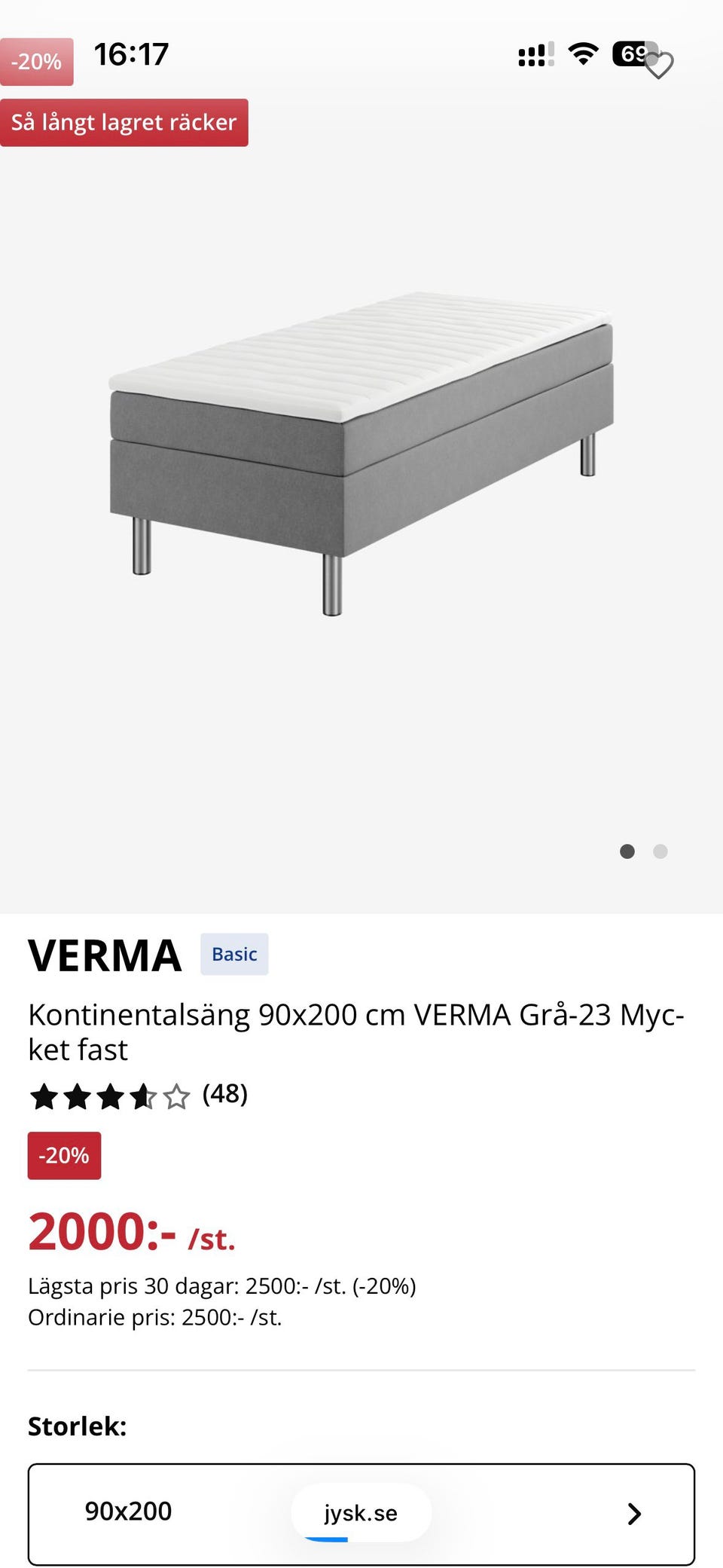Screen dimensions: 723x1568
Task: Tap the jysk.se address pill
Action: (361, 1513)
